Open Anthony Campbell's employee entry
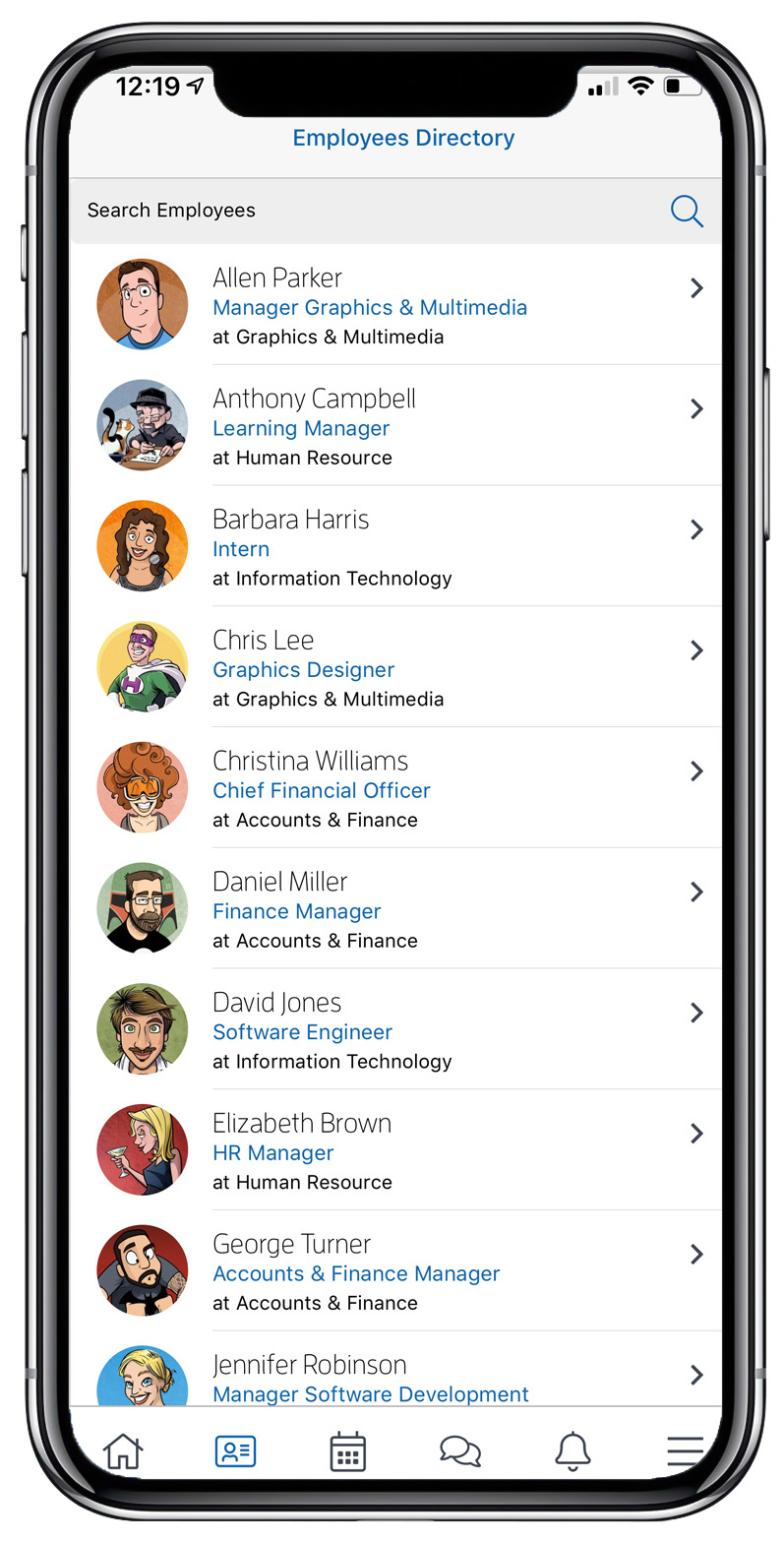This screenshot has width=784, height=1541. [393, 426]
